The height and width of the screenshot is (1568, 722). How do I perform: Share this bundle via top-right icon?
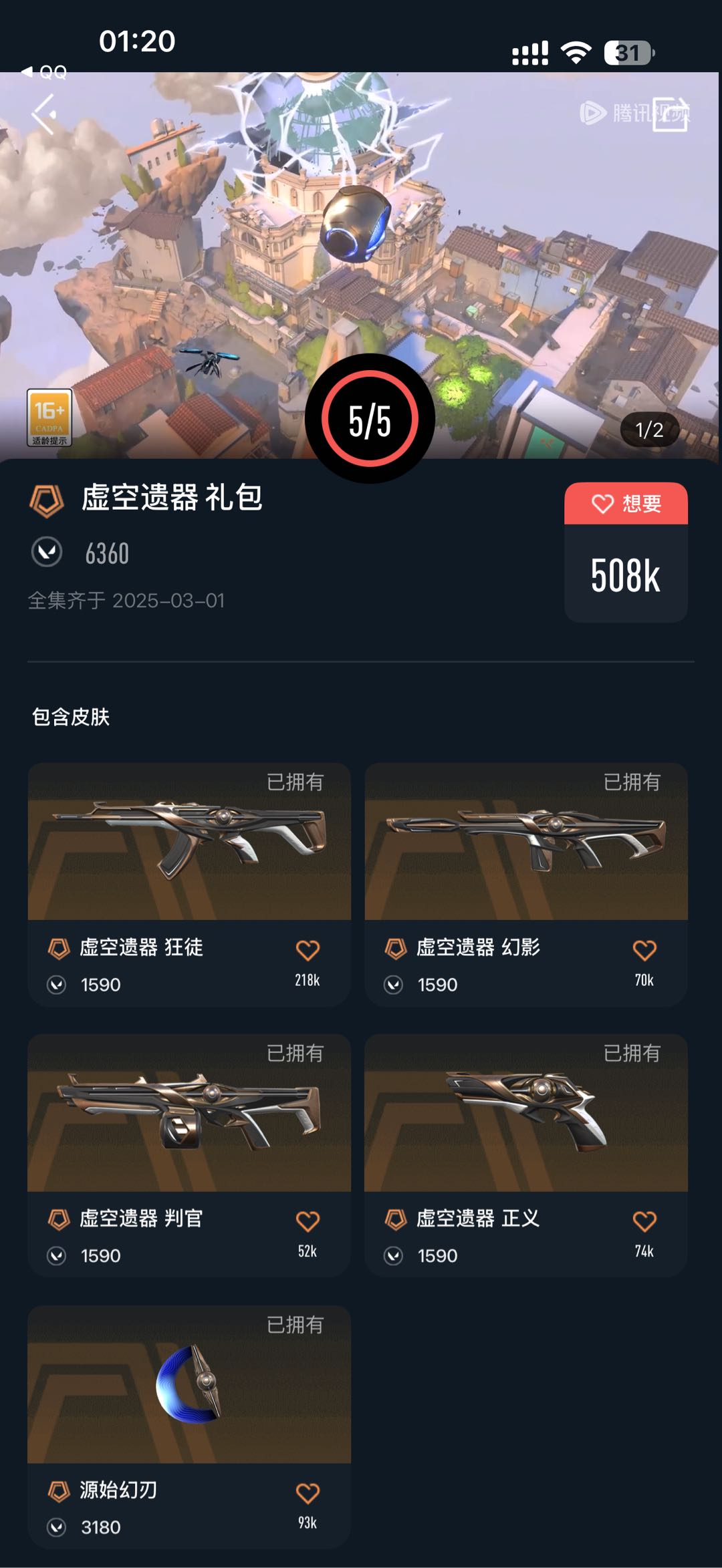tap(669, 114)
